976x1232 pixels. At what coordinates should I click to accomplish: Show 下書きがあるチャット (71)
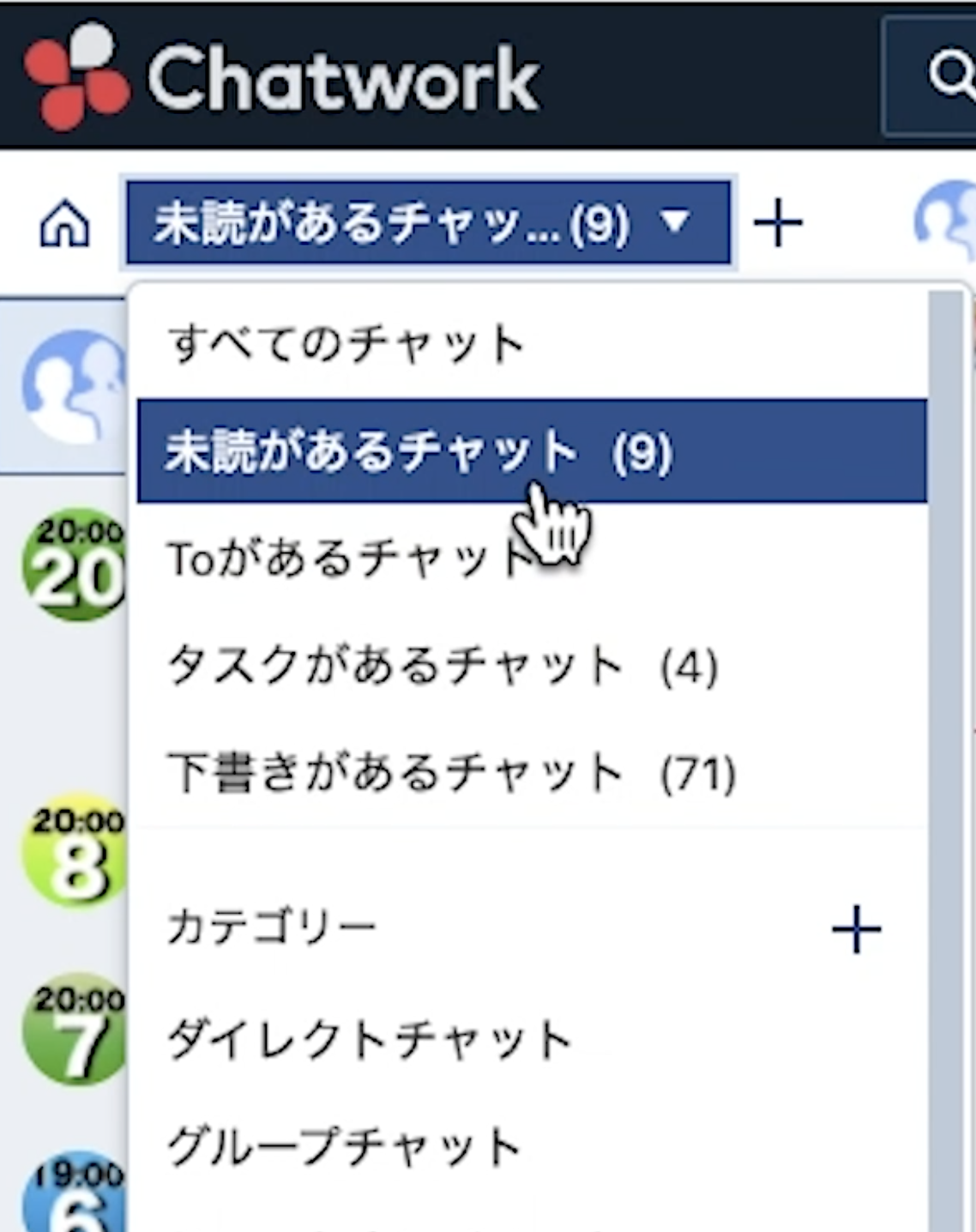point(450,773)
